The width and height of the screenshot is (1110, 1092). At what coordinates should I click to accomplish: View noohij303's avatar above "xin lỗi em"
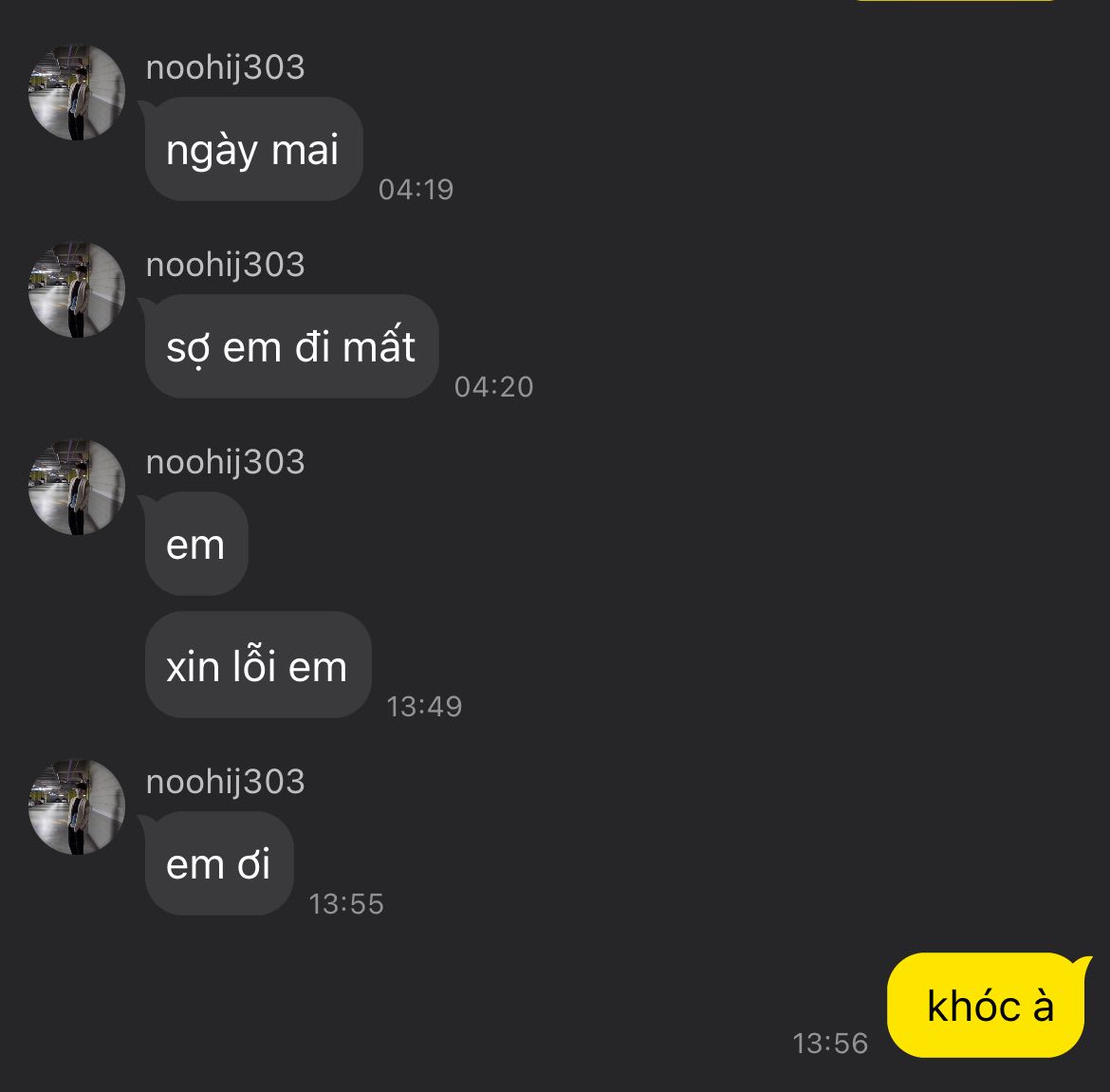click(x=76, y=488)
